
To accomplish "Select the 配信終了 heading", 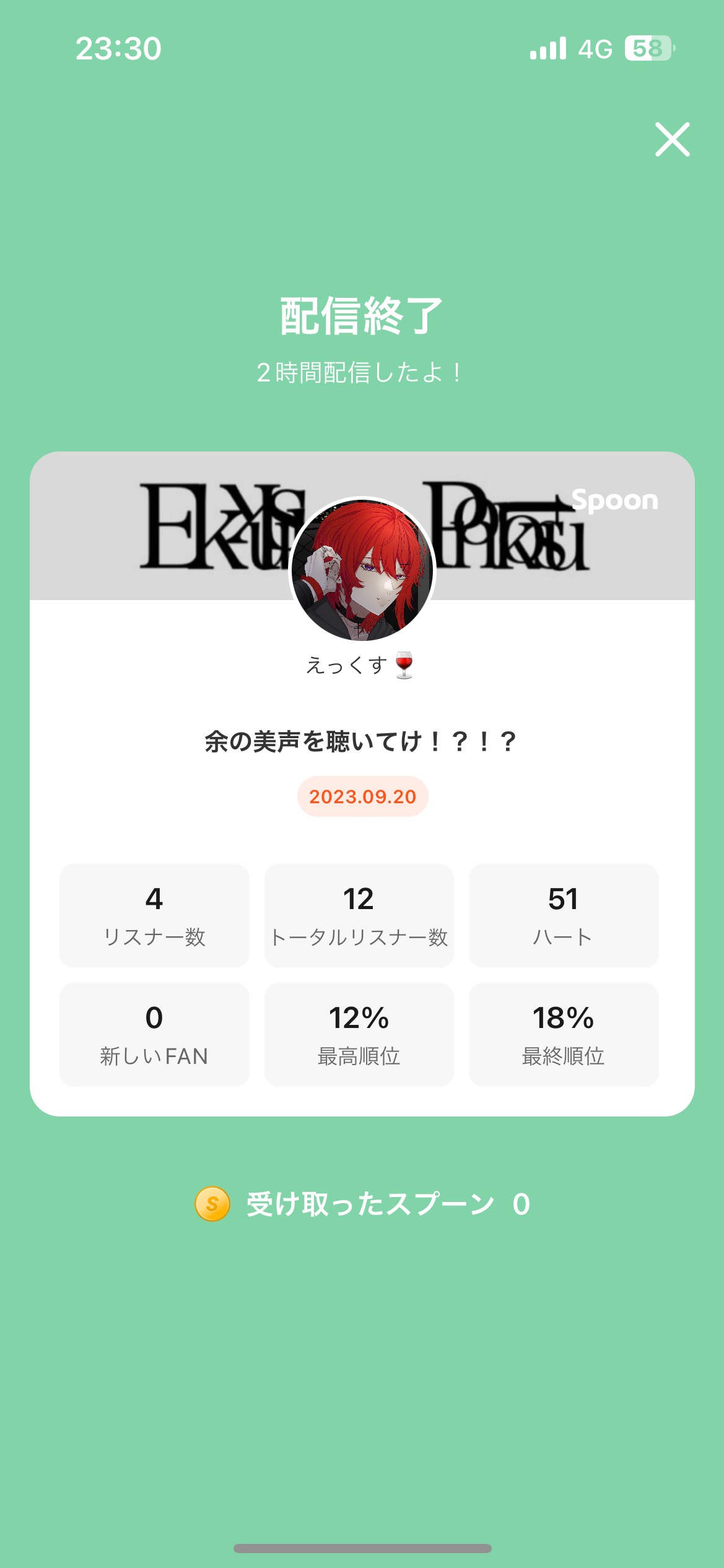I will point(362,316).
